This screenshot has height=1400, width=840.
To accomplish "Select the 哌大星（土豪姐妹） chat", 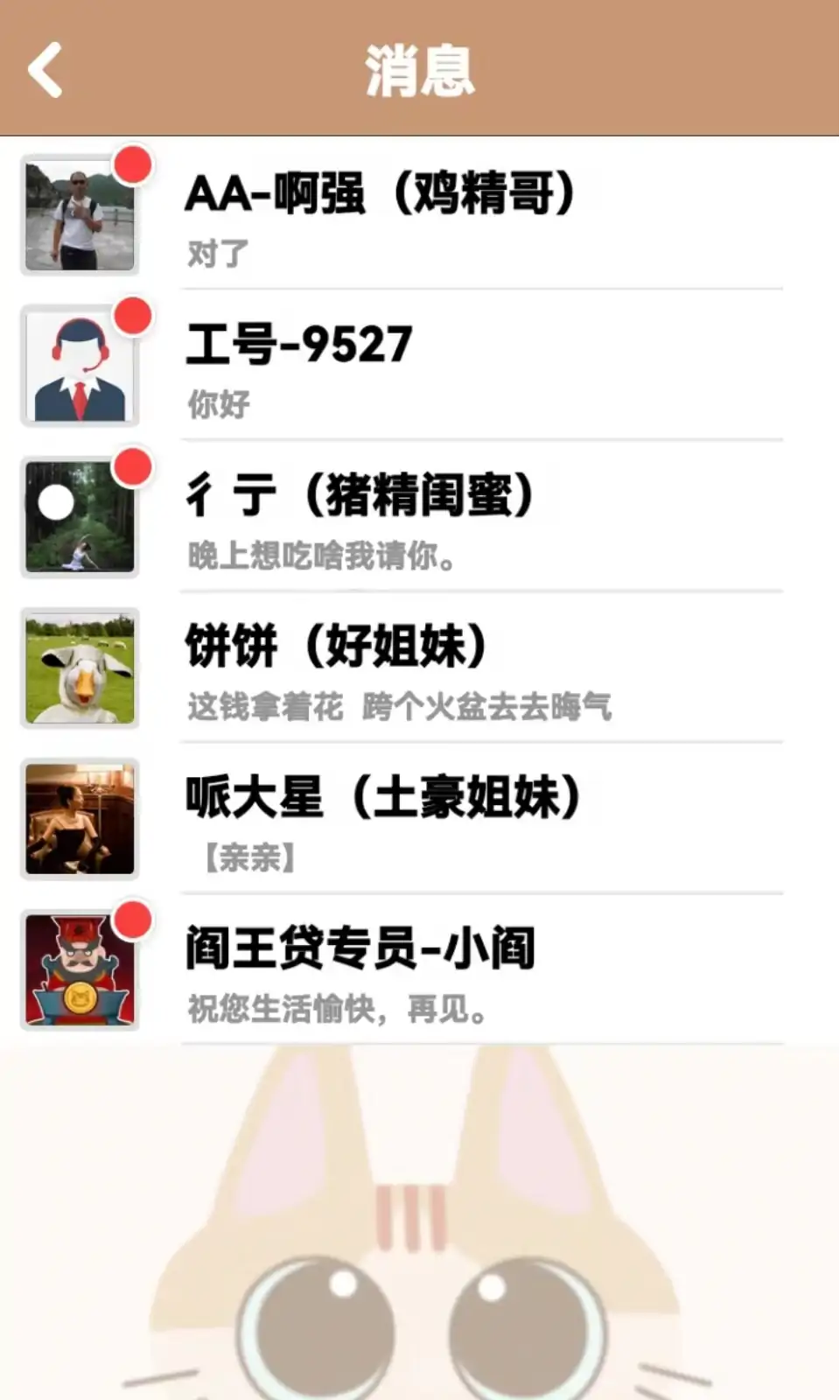I will [x=420, y=820].
